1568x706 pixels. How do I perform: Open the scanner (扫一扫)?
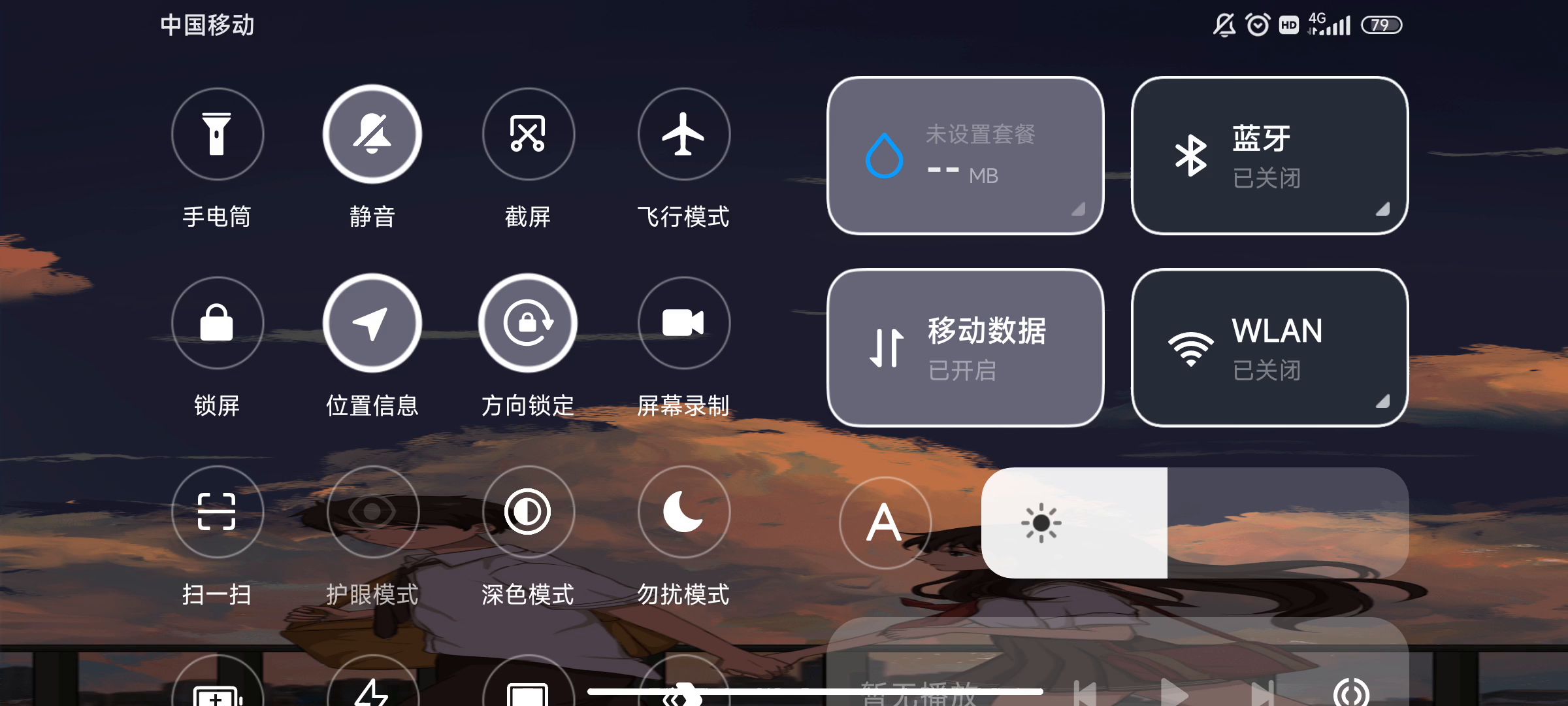pos(217,511)
